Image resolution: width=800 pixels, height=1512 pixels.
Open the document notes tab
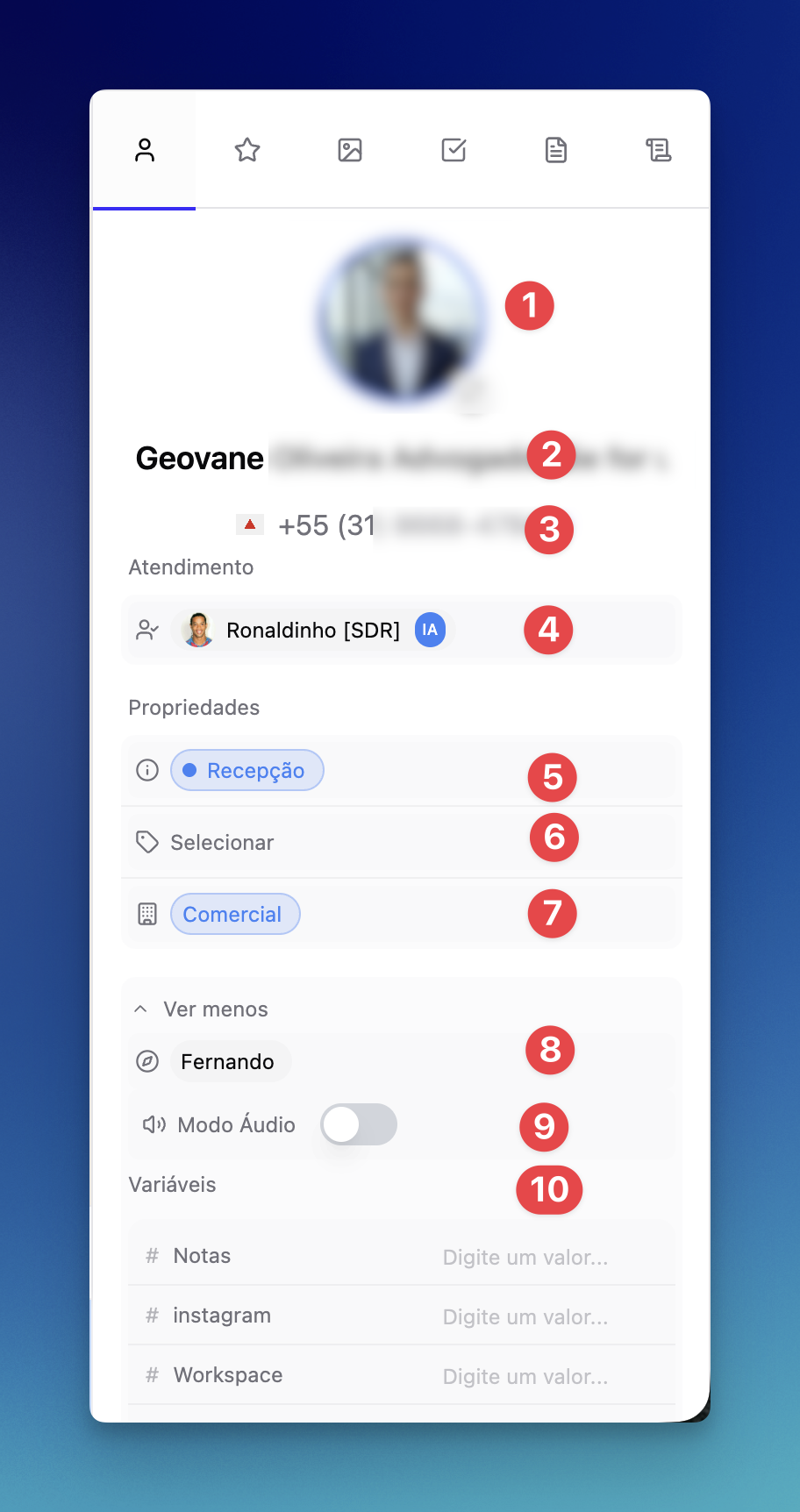click(x=556, y=151)
